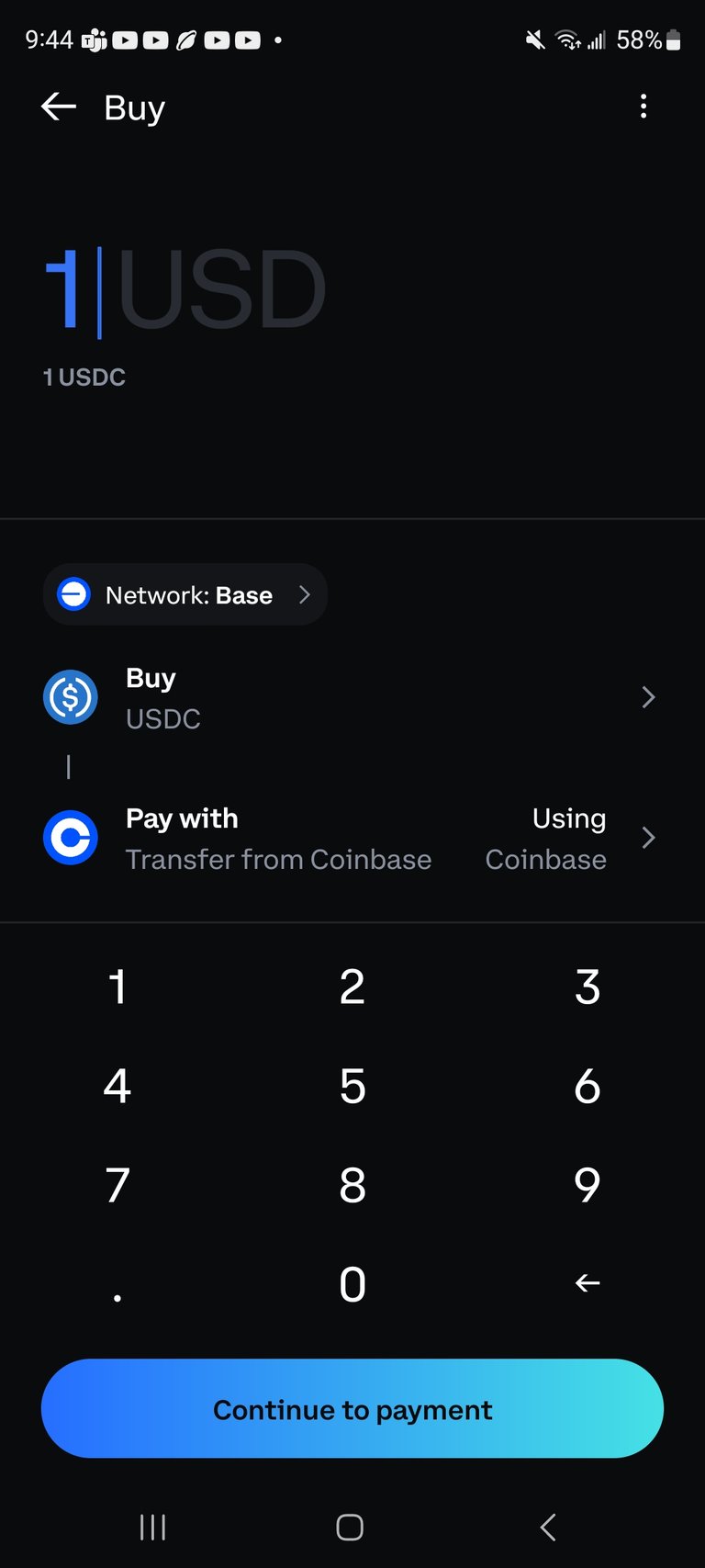The width and height of the screenshot is (705, 1568).
Task: Enter digit 0 on the keypad
Action: click(x=352, y=1284)
